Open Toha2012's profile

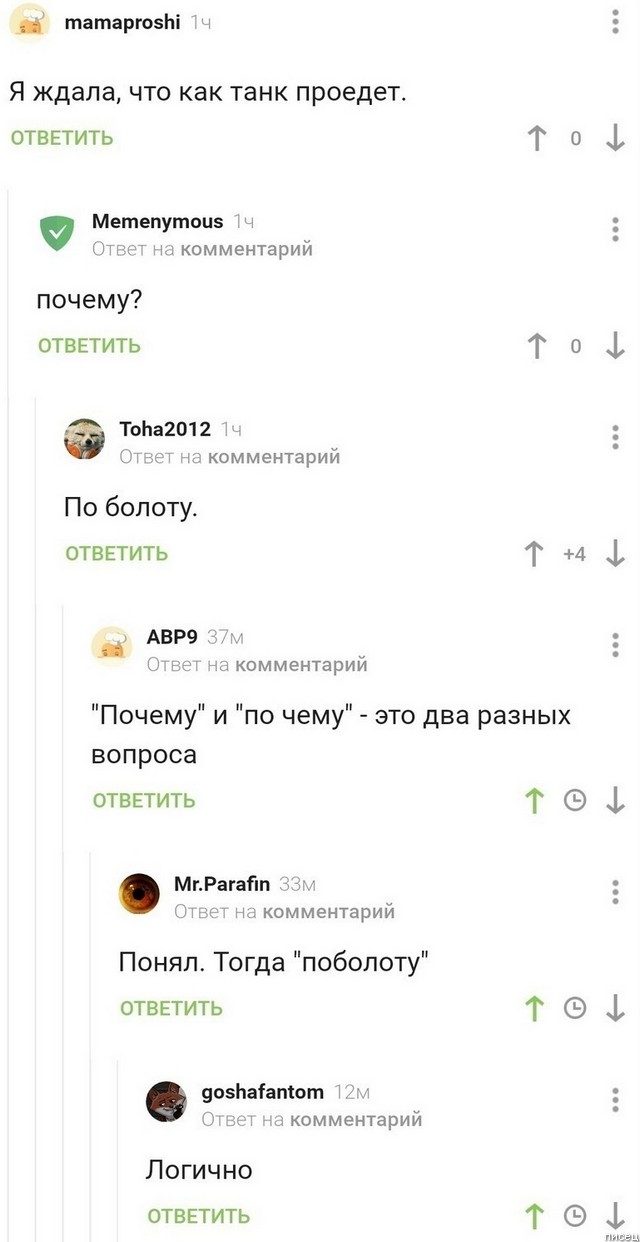click(x=165, y=429)
